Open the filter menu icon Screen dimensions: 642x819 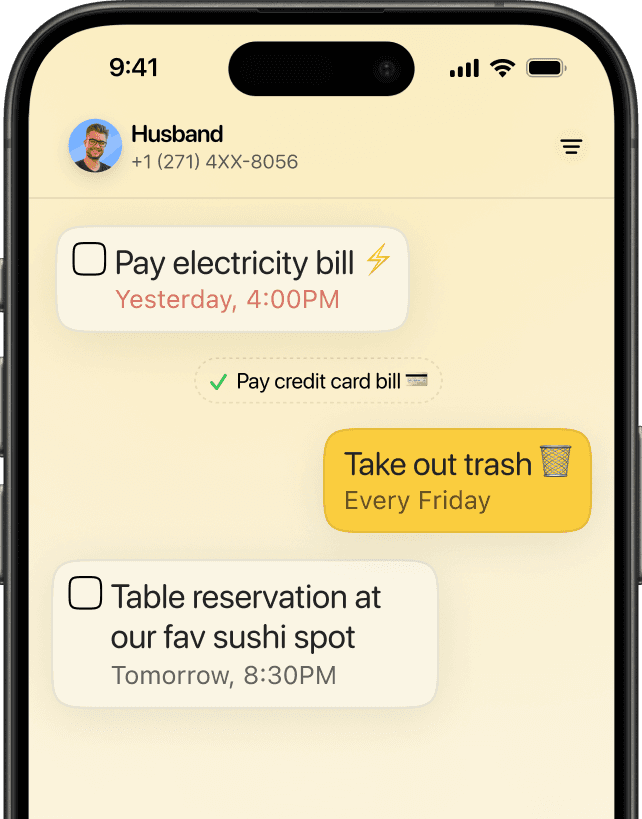tap(571, 147)
